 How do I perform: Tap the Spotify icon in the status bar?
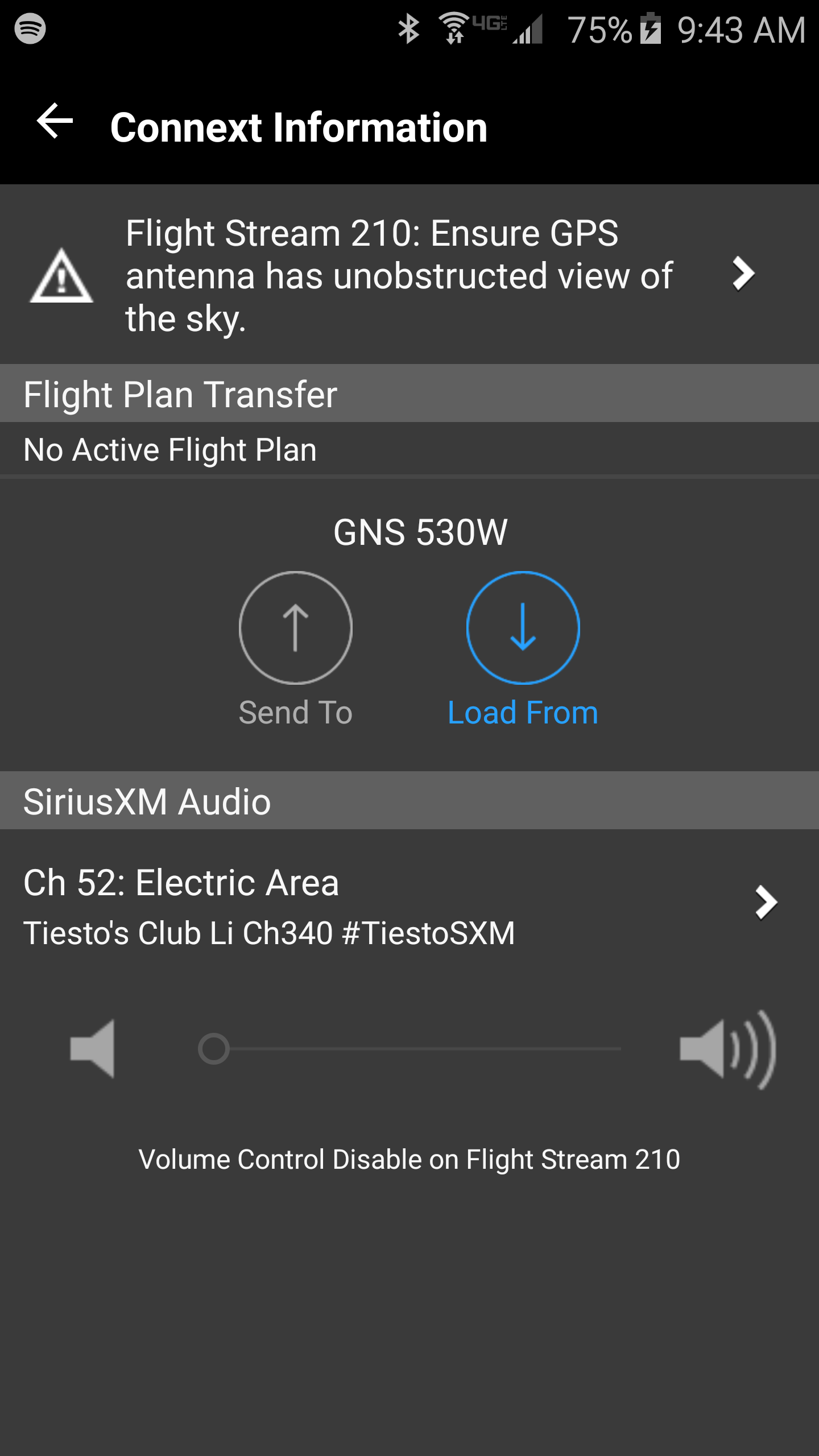pos(30,28)
